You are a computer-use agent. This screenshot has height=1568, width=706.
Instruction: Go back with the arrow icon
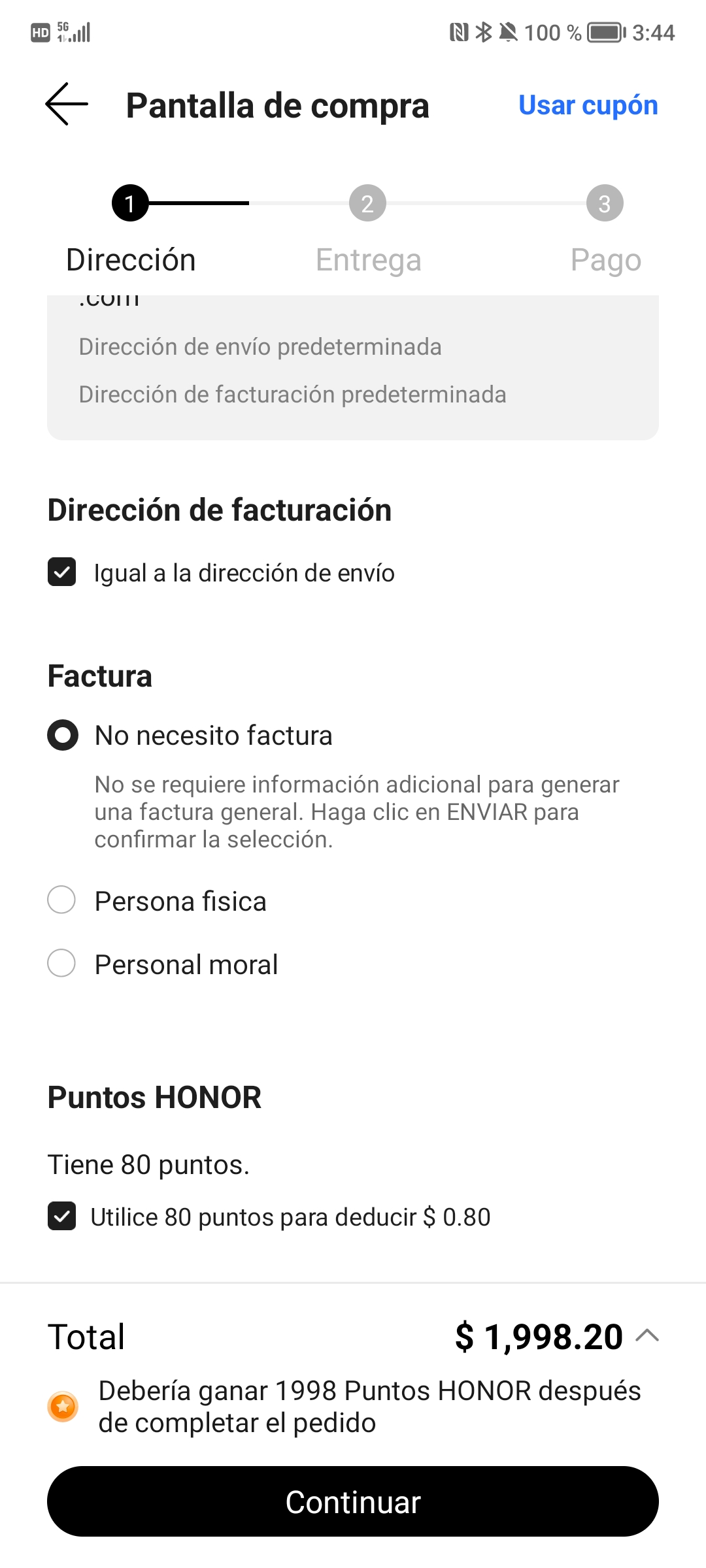[x=67, y=105]
